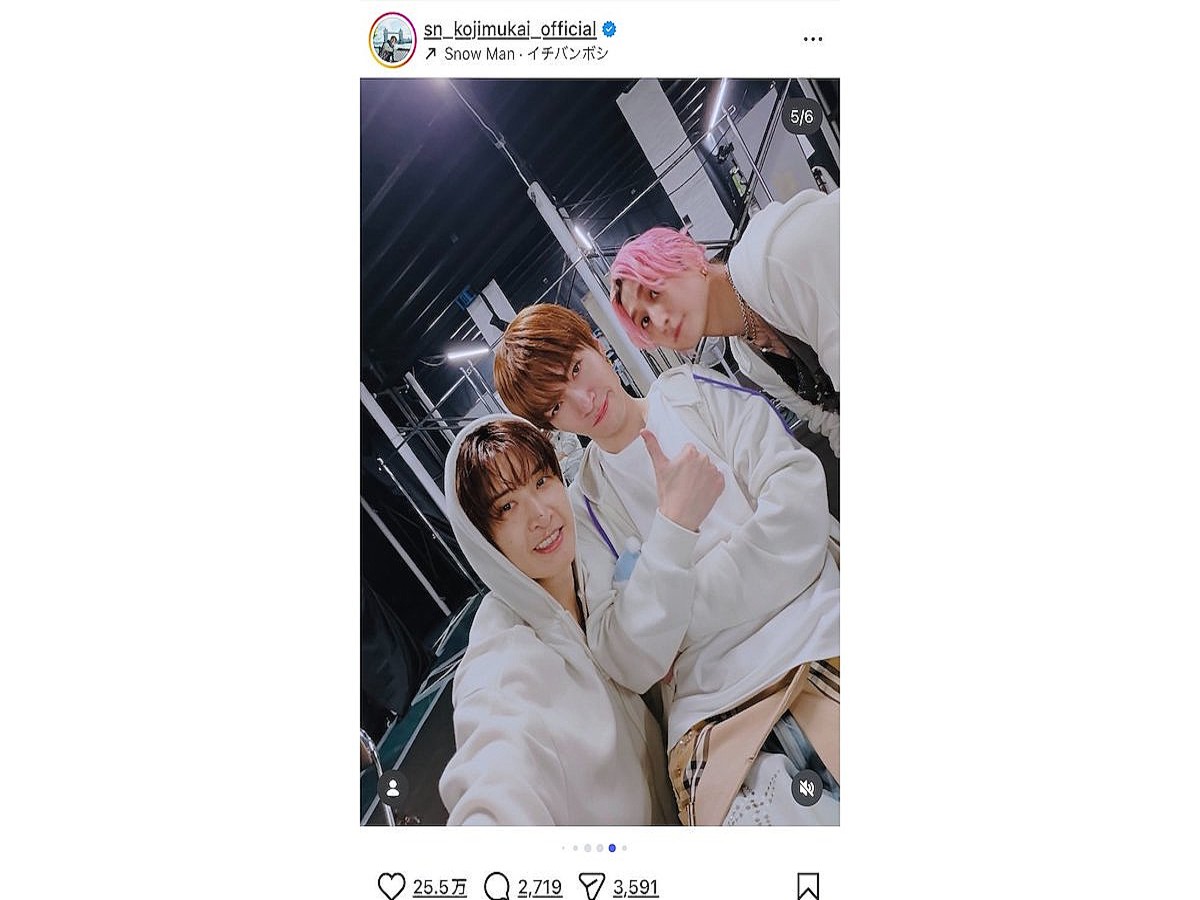This screenshot has width=1200, height=900.
Task: Unmute the post's audio
Action: point(806,788)
